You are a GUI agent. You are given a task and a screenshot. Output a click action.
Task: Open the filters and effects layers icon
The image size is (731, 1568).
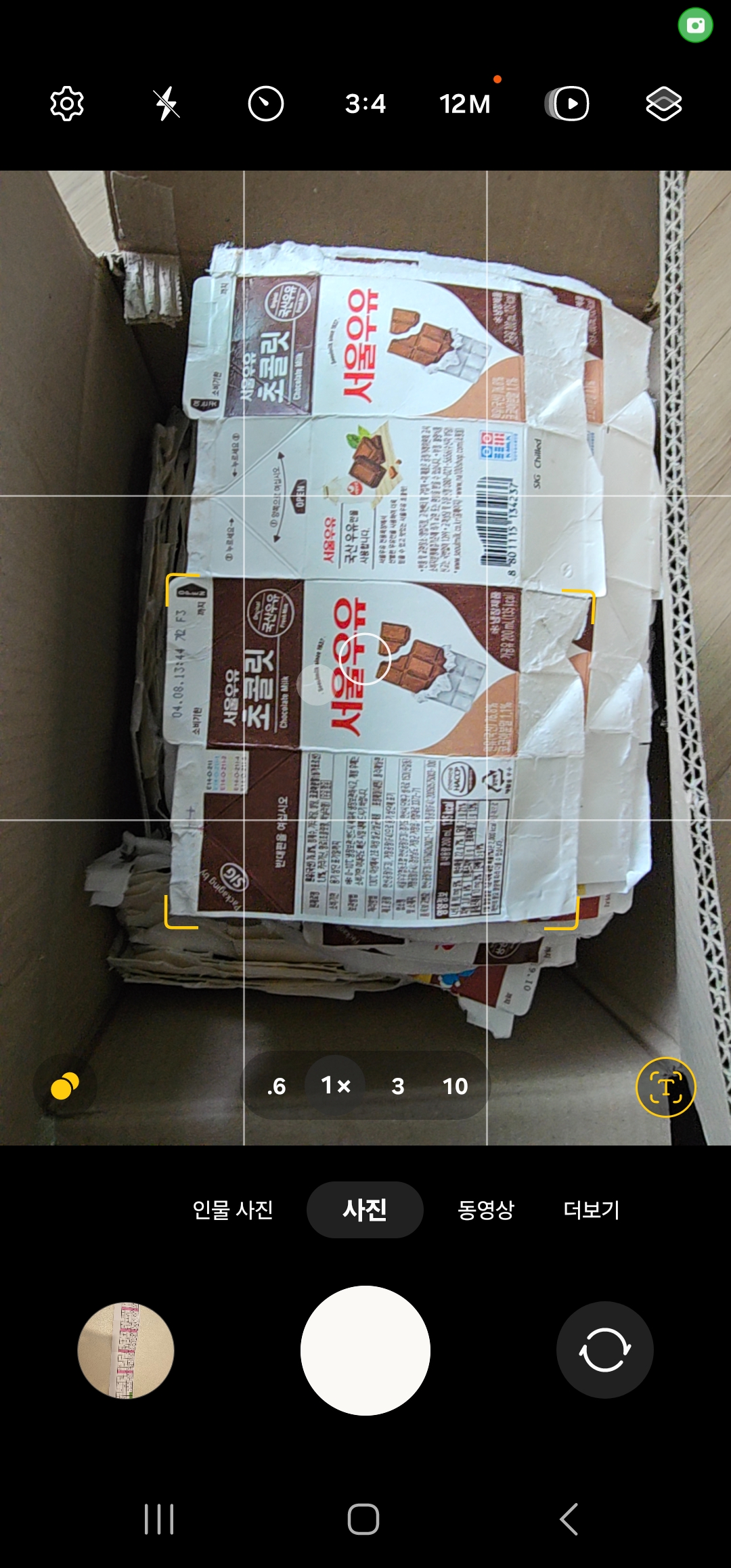pyautogui.click(x=663, y=104)
